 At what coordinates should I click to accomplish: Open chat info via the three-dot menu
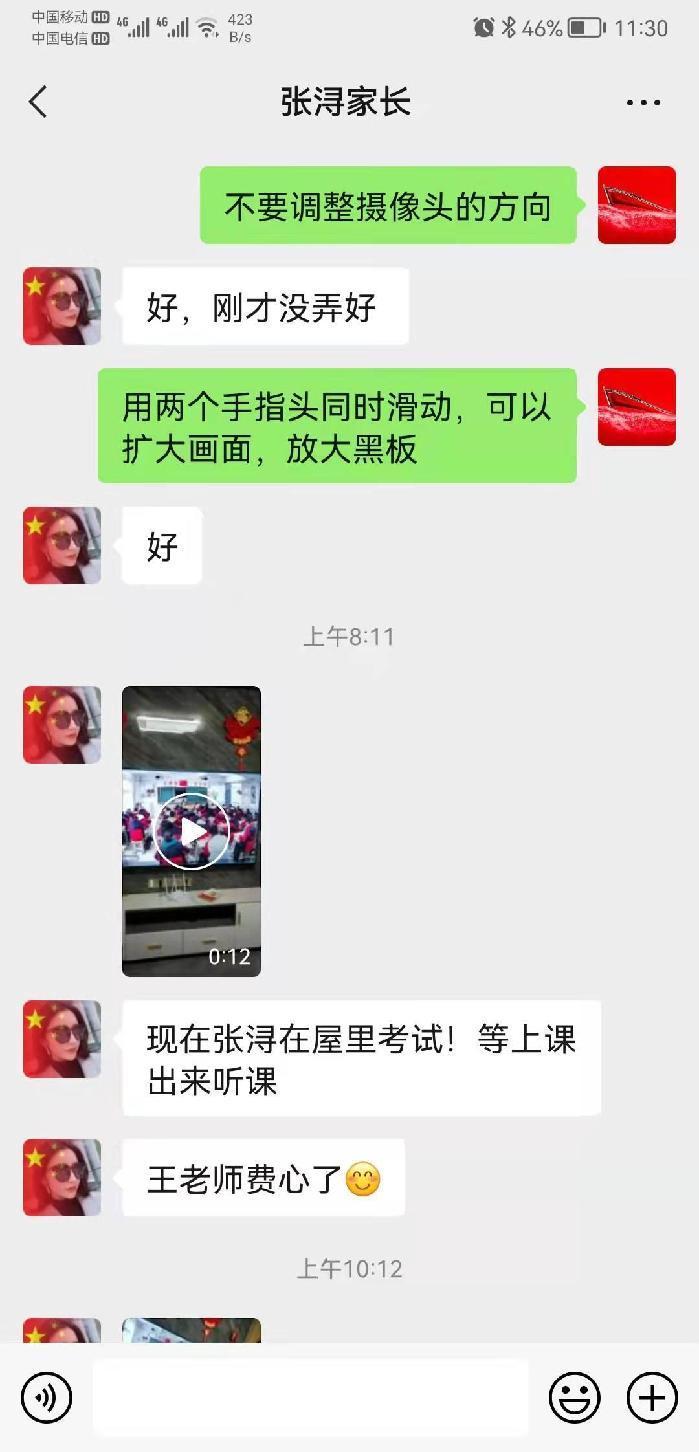pyautogui.click(x=643, y=102)
